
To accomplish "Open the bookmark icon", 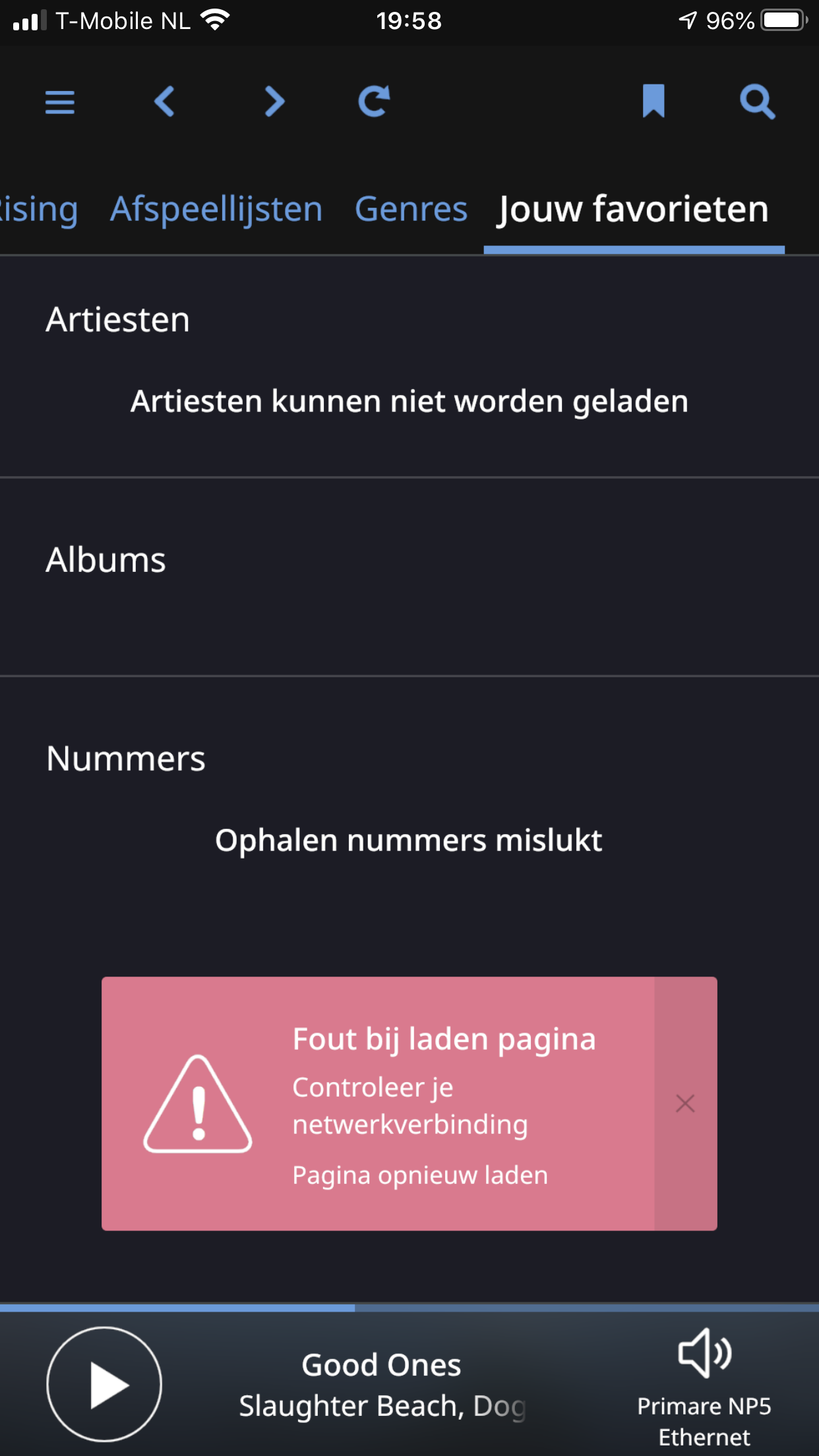I will click(653, 102).
